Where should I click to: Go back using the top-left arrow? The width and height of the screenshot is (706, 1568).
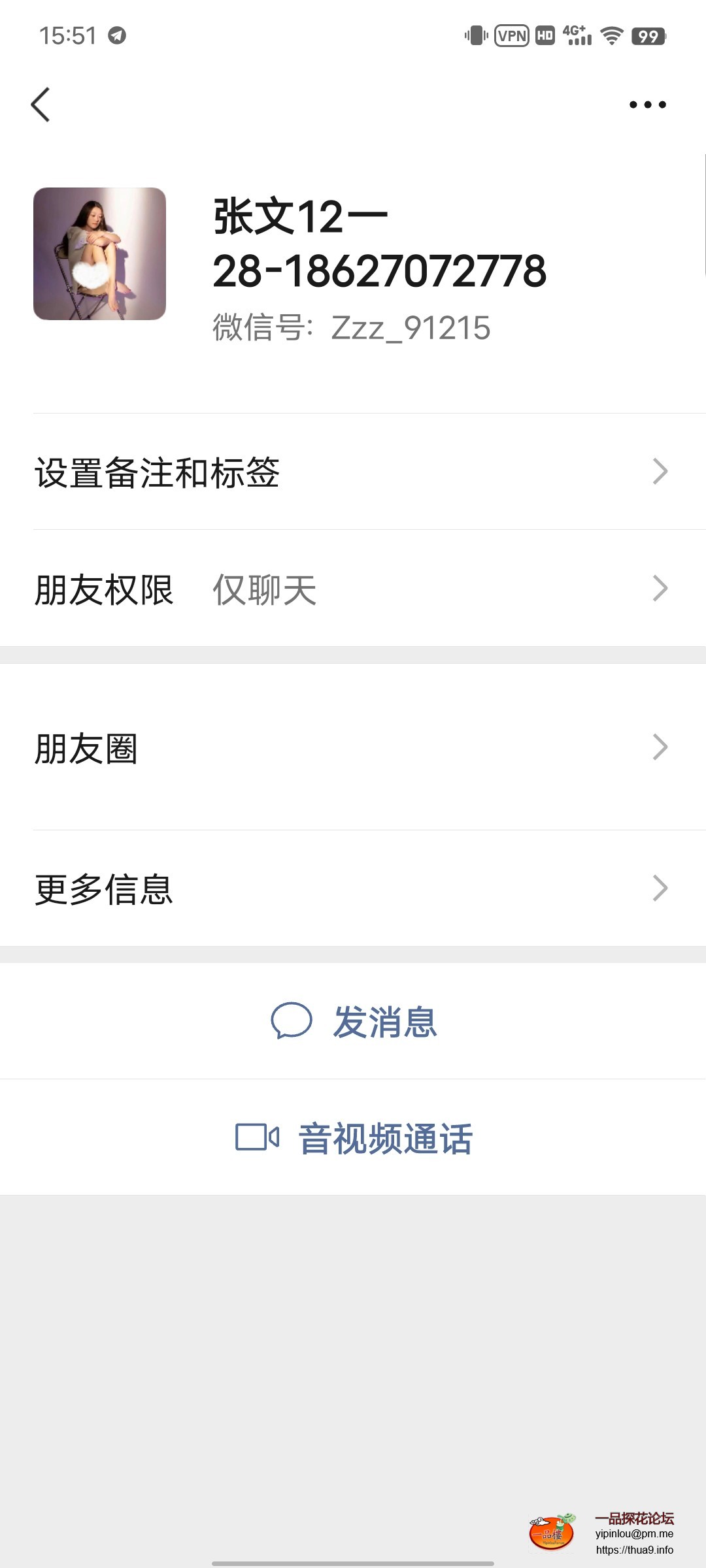tap(41, 105)
